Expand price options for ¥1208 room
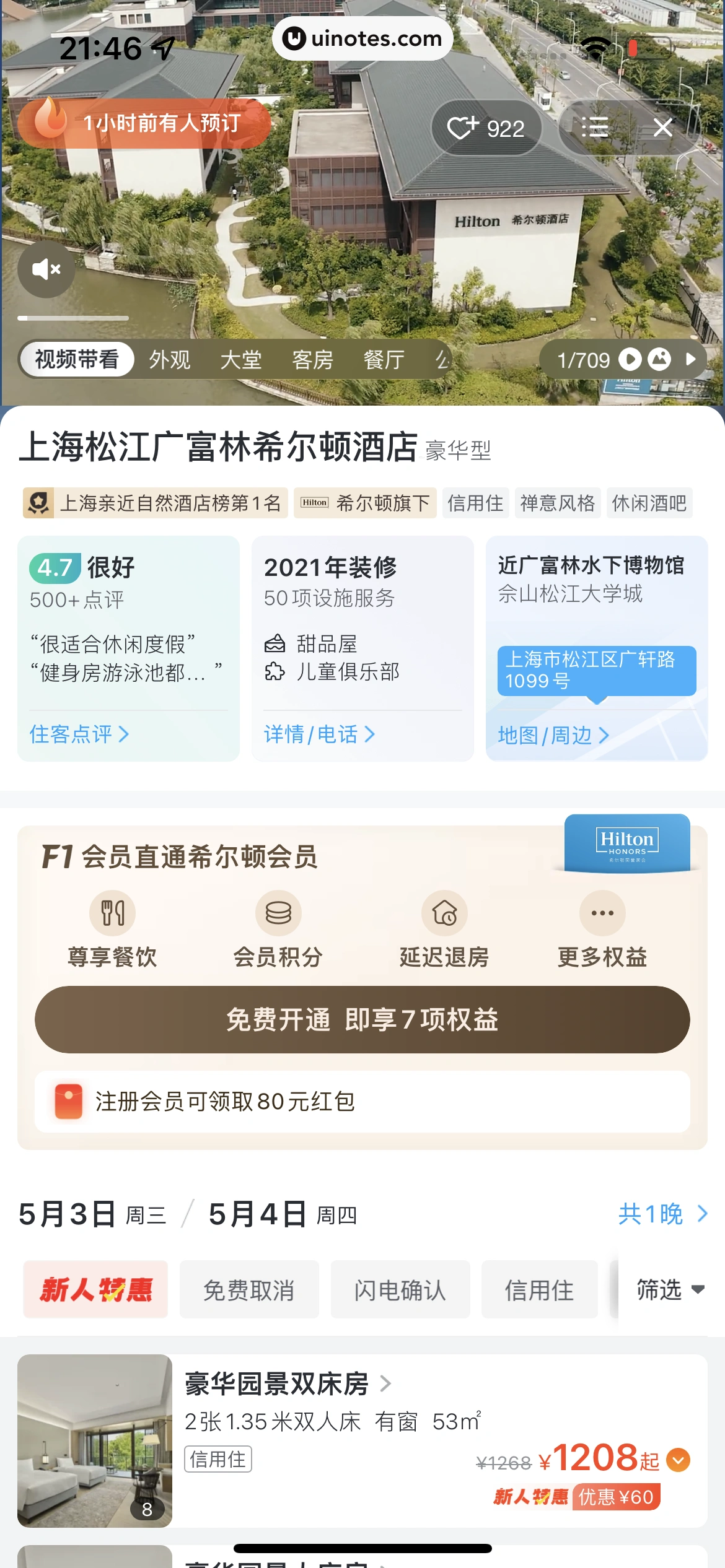This screenshot has height=1568, width=725. tap(678, 1460)
